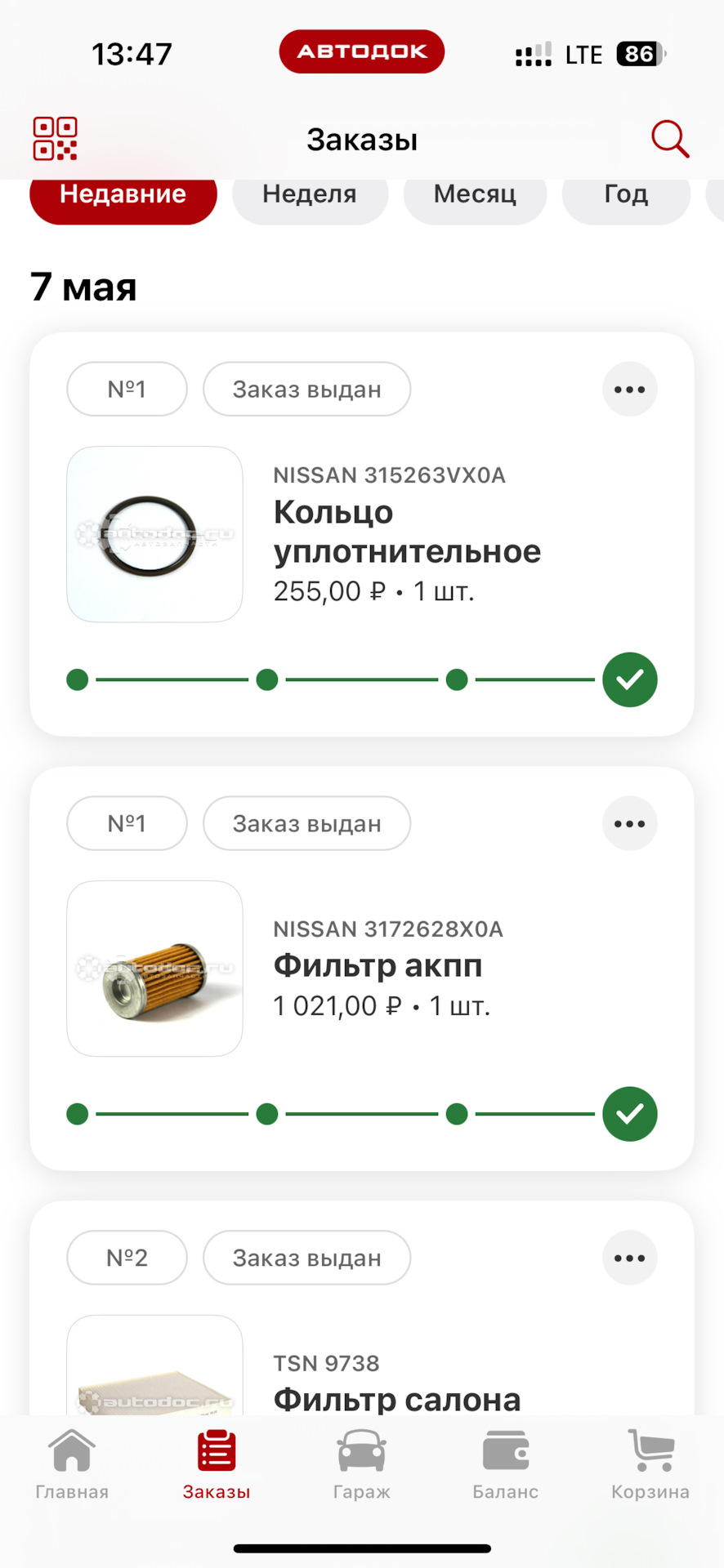Open the Кольцо уплотнительное order card

click(406, 532)
